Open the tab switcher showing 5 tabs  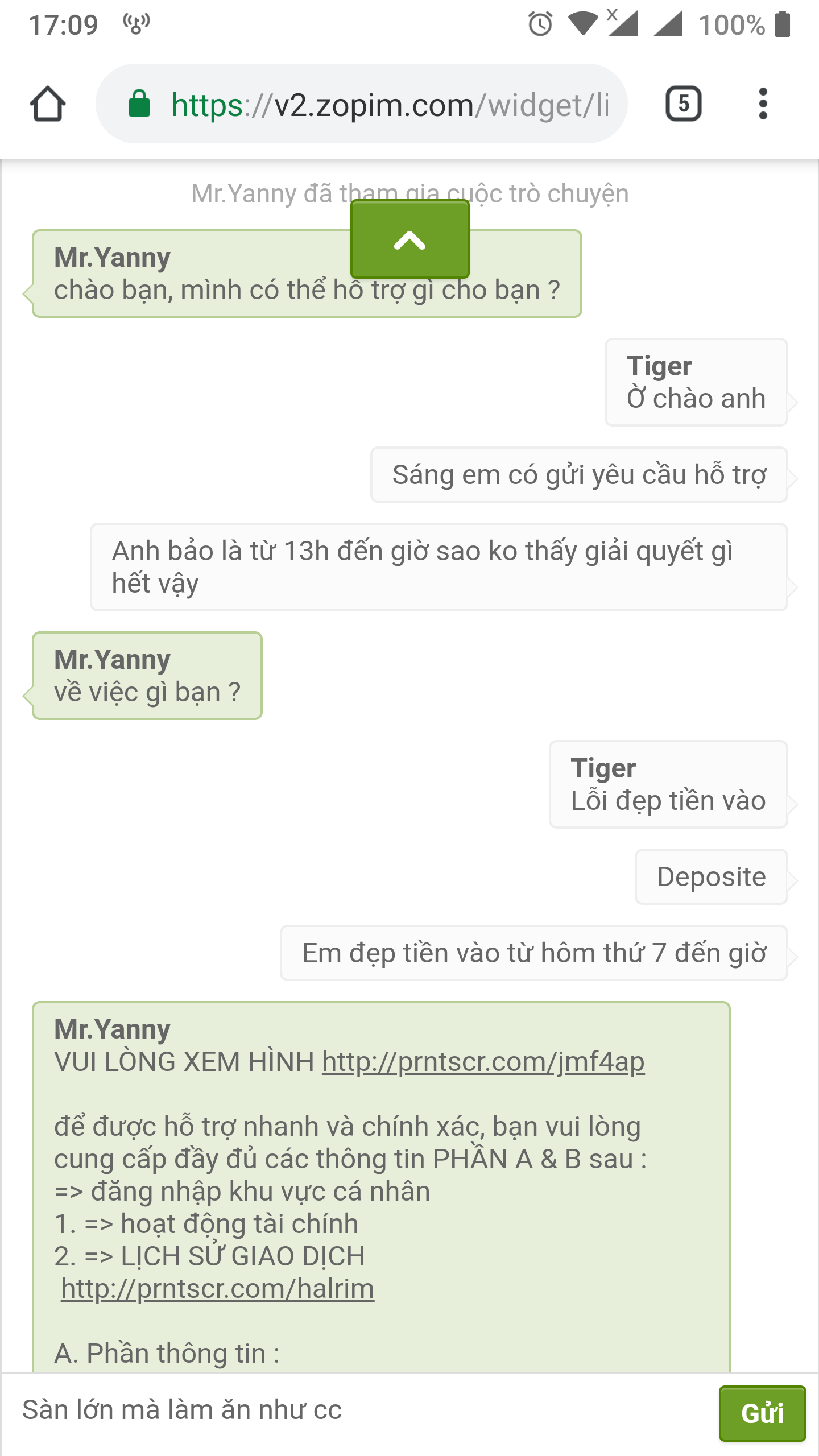[685, 103]
